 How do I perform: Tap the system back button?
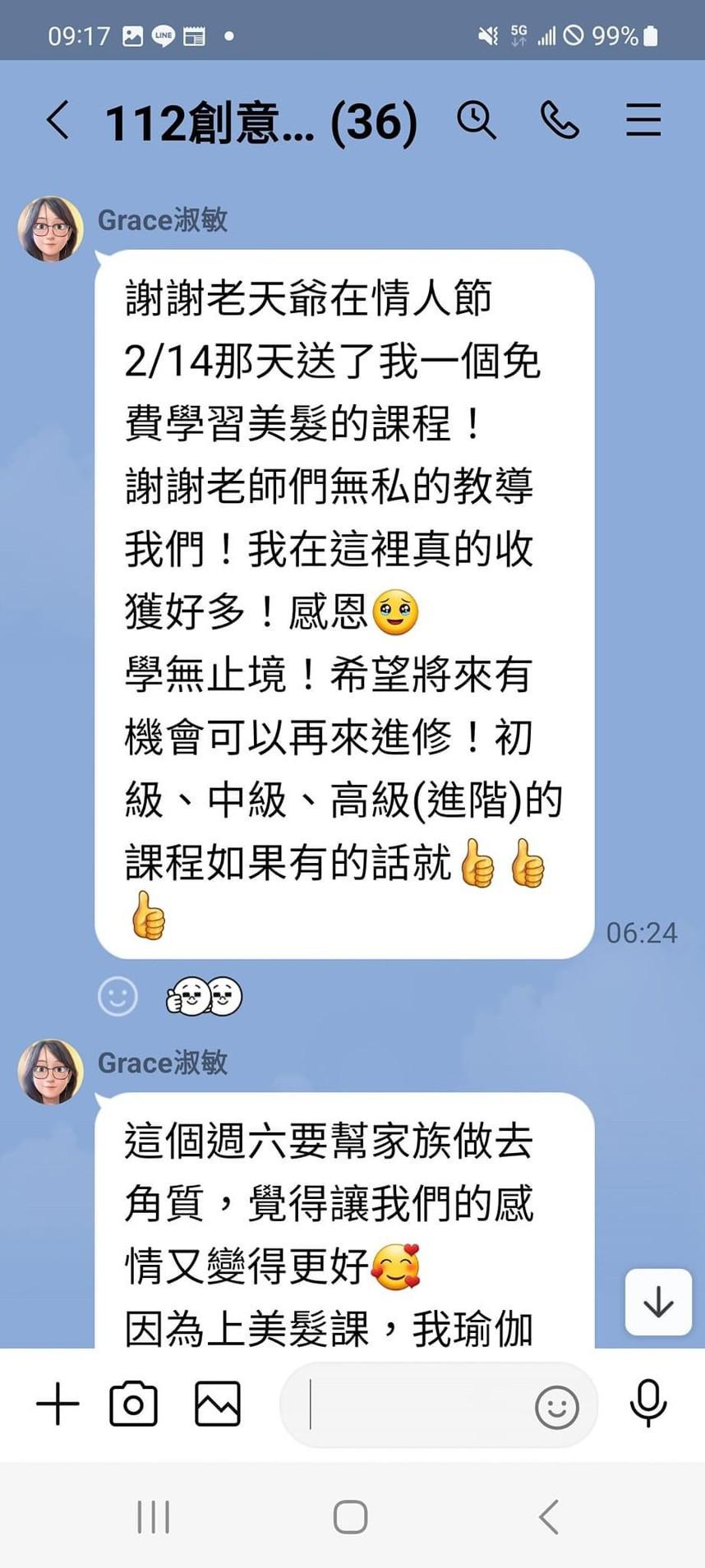(x=549, y=1517)
